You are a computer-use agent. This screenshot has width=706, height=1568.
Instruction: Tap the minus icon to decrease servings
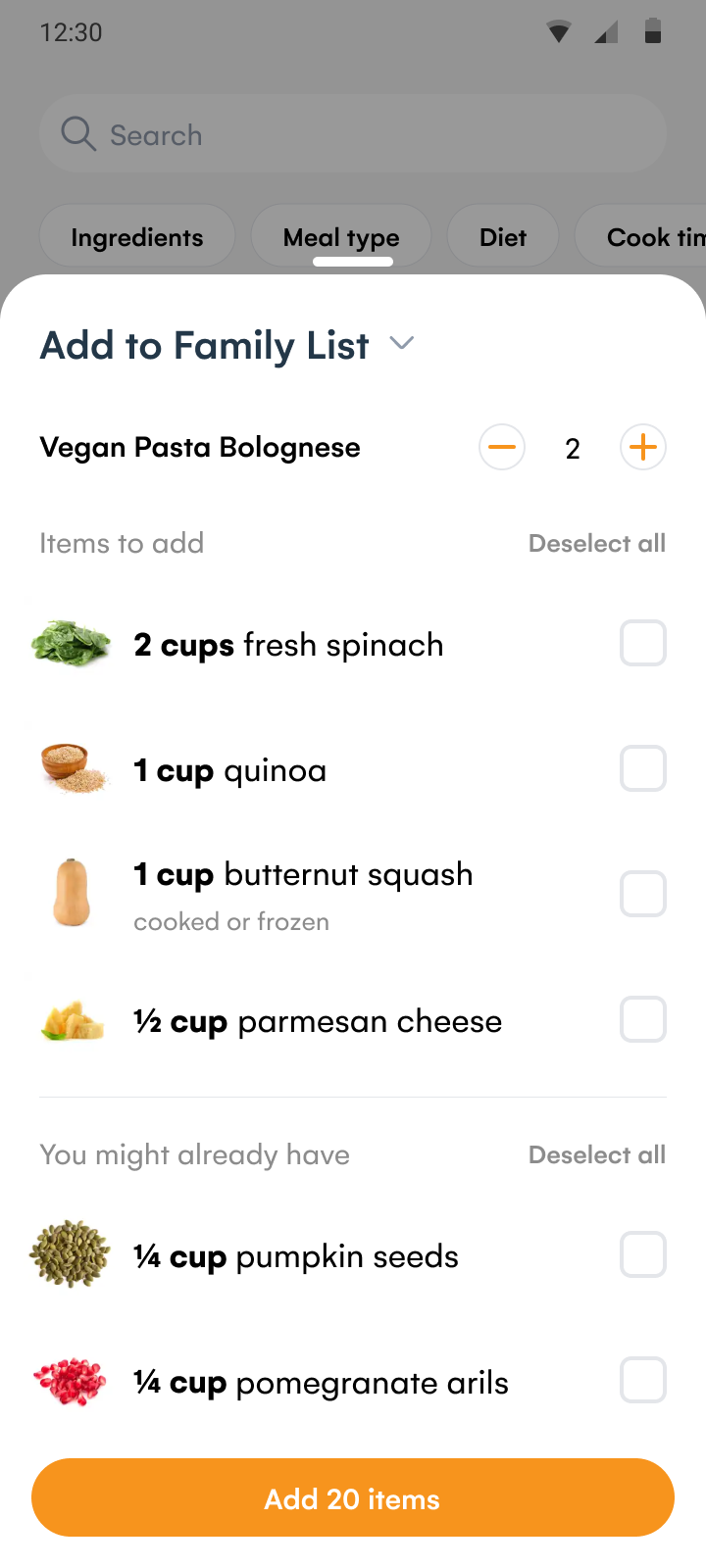501,447
